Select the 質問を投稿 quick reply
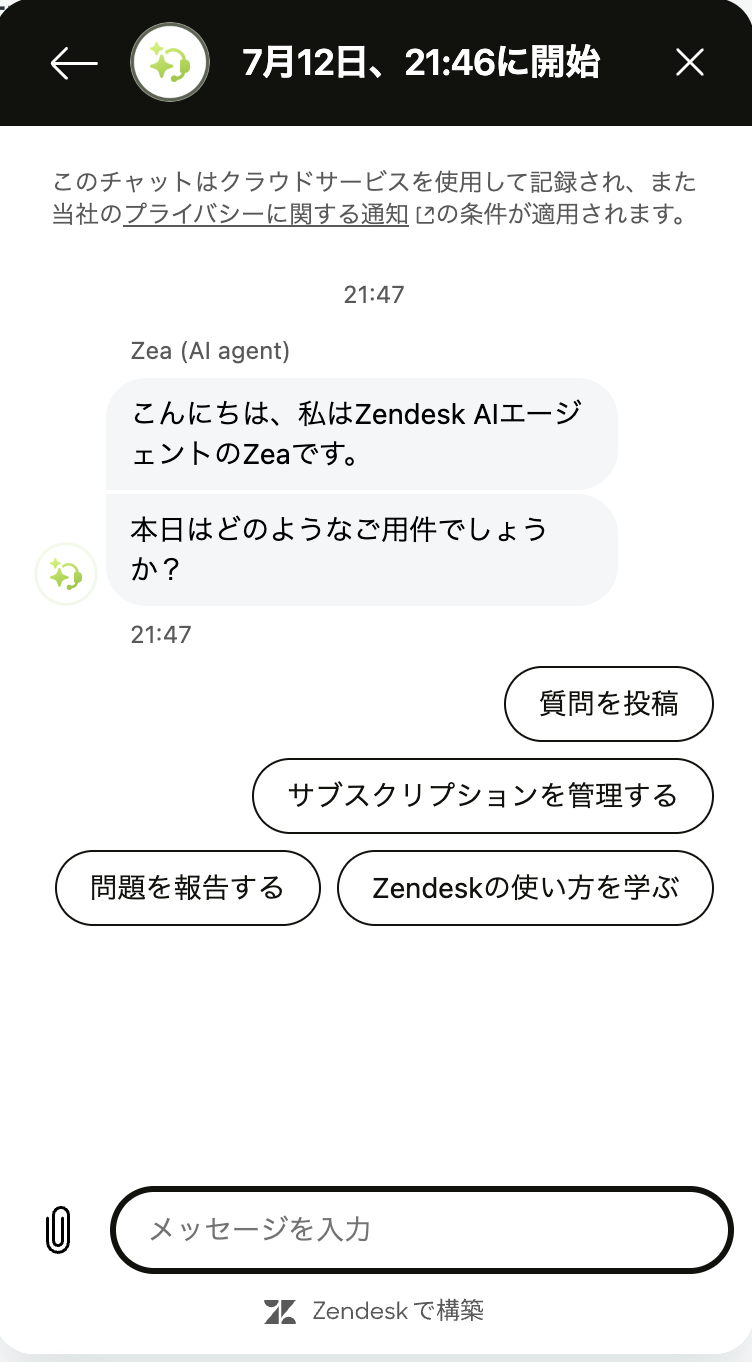 click(x=609, y=704)
